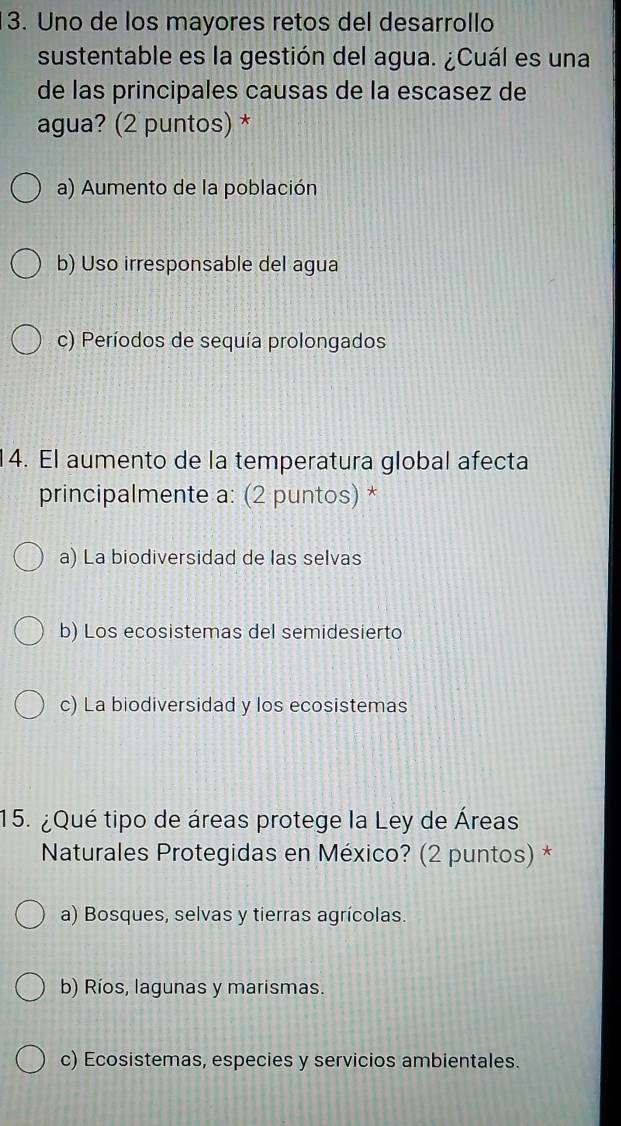Mark 'c) Ecosistemas, especies y servicios ambientales'
This screenshot has width=621, height=1126.
point(30,1060)
